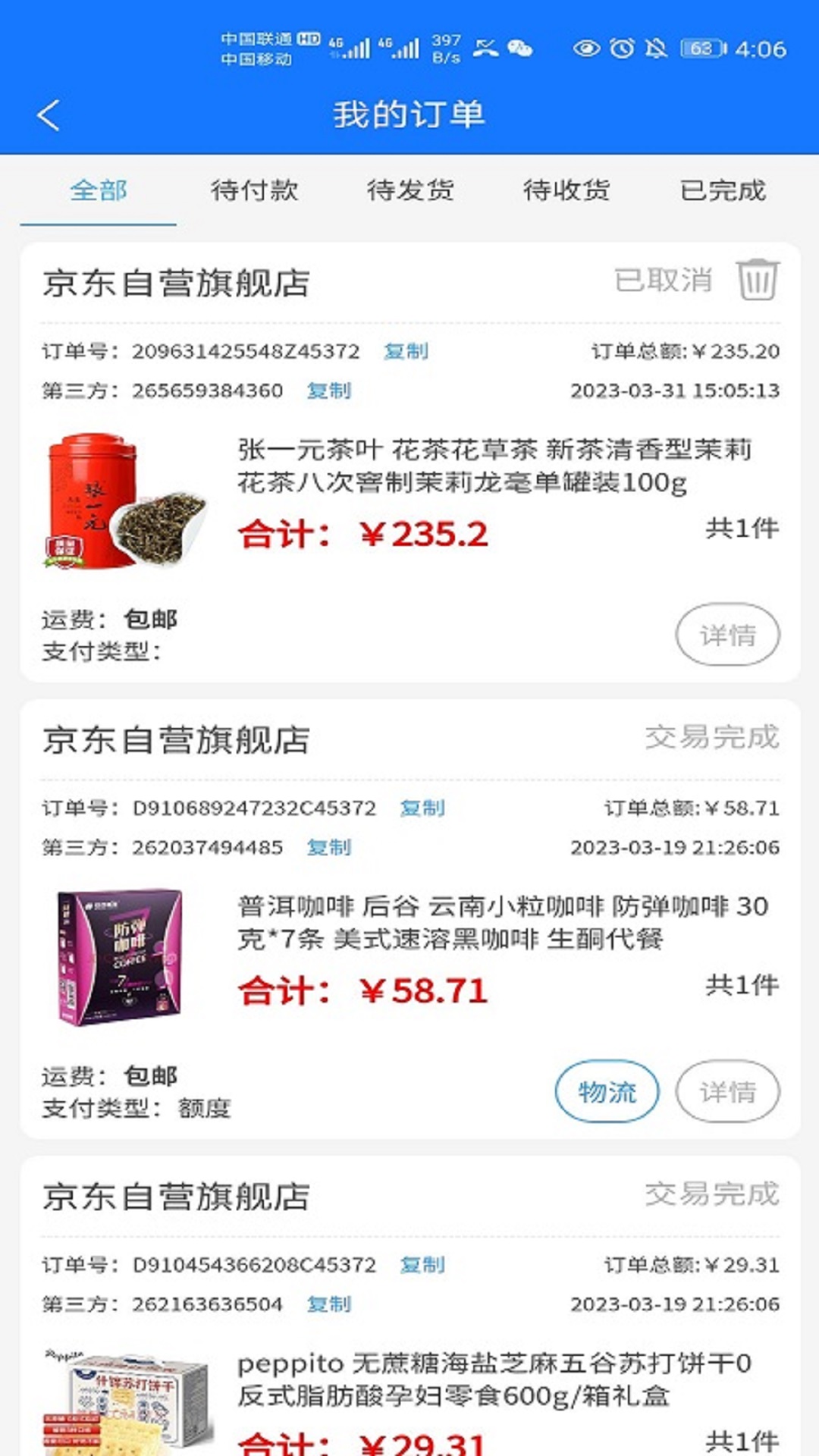The height and width of the screenshot is (1456, 819).
Task: Select the 待收货 tab
Action: click(x=567, y=192)
